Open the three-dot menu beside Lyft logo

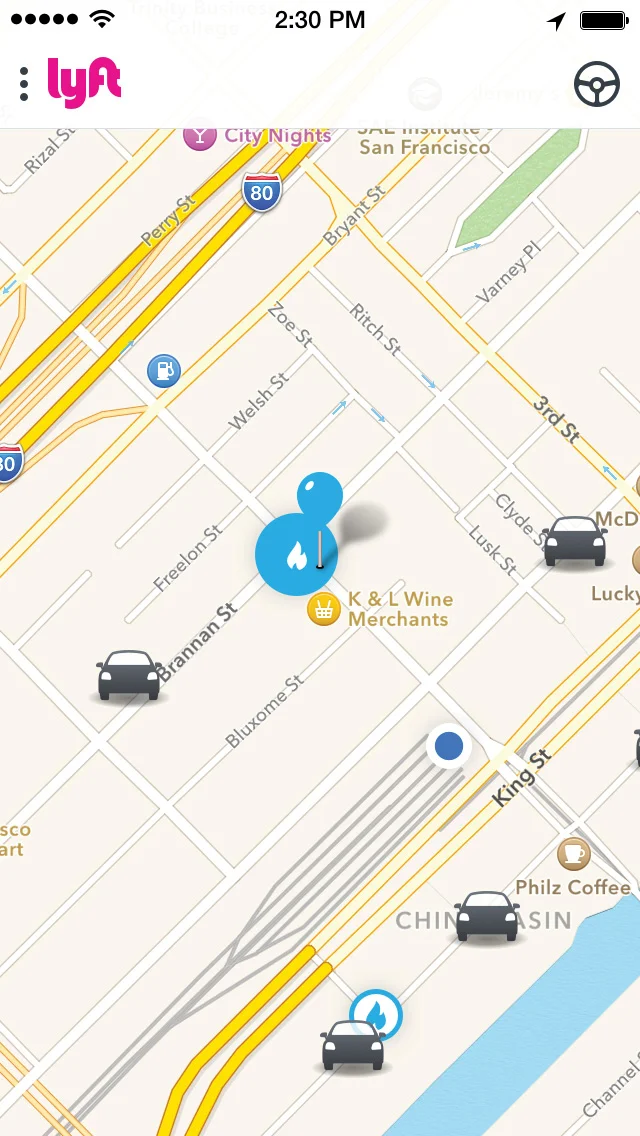tap(24, 84)
